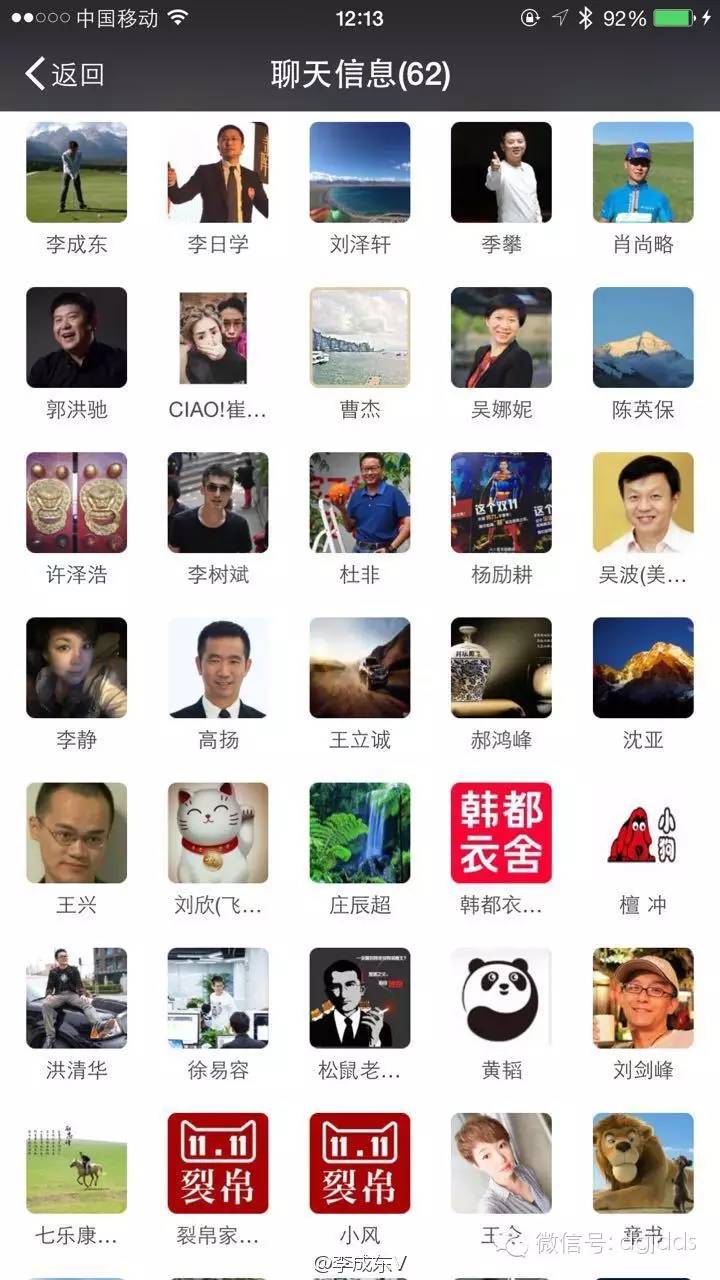Screen dimensions: 720x1280
Task: View member 高扬
Action: pyautogui.click(x=218, y=667)
